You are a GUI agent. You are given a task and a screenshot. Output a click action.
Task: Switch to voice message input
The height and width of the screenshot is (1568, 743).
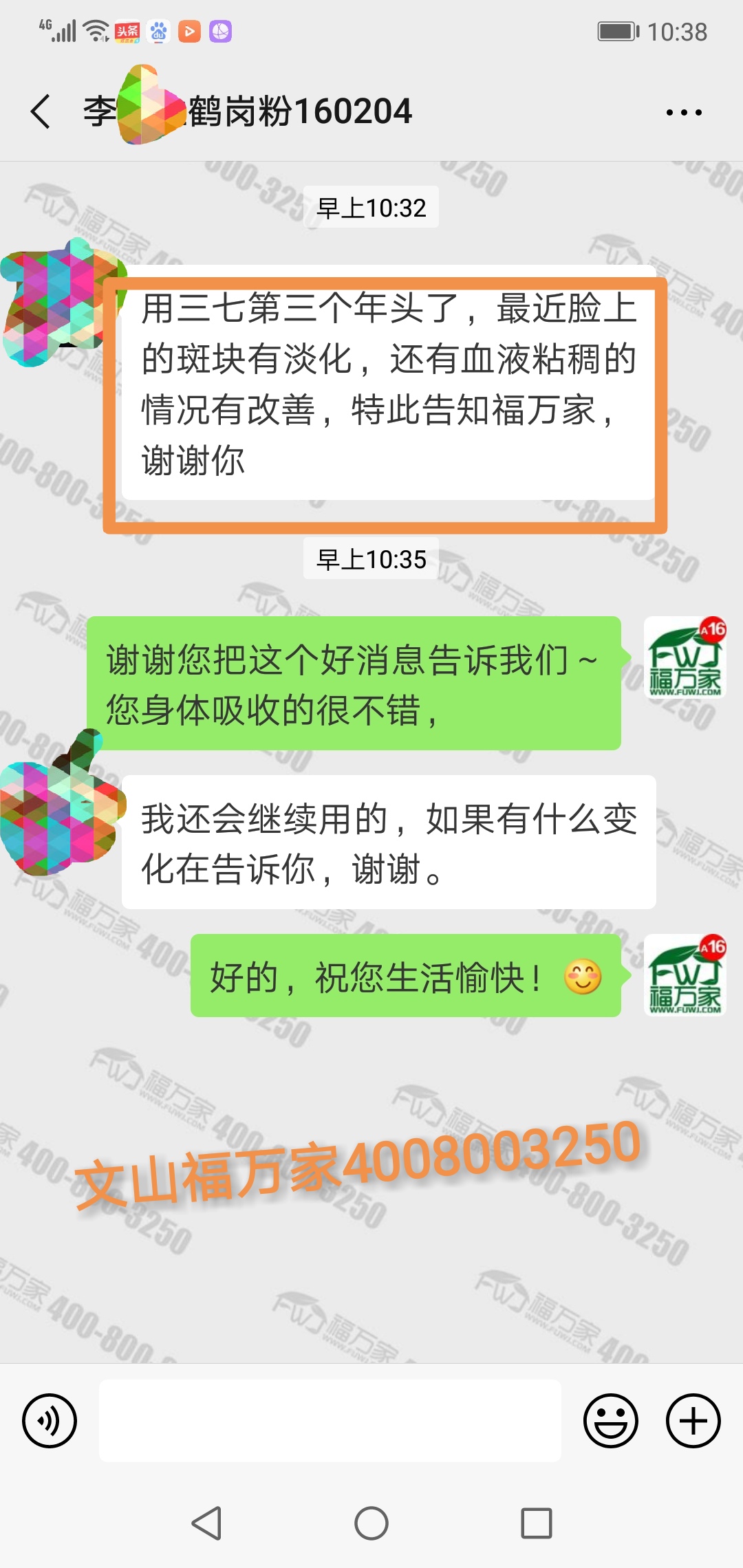tap(50, 1421)
